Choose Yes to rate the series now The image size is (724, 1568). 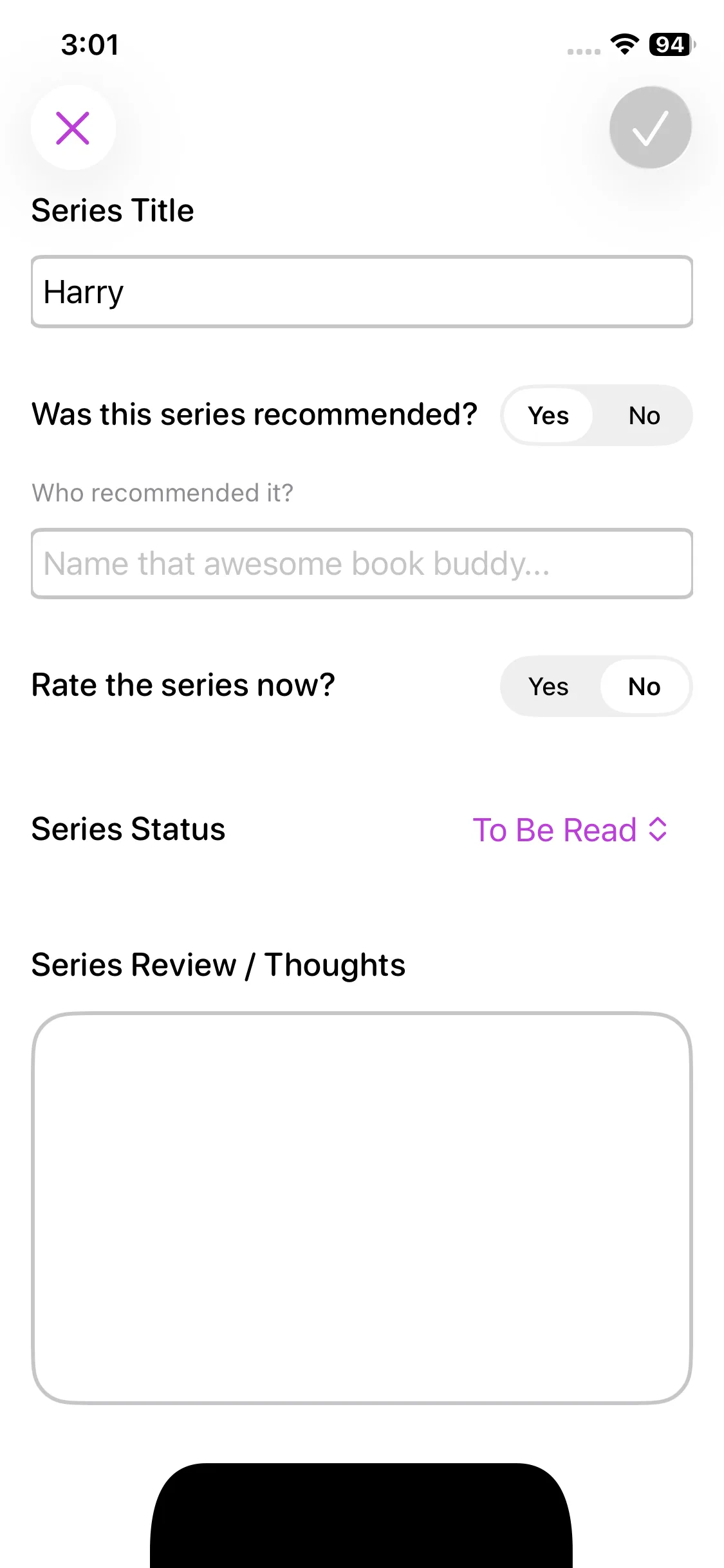[x=548, y=687]
